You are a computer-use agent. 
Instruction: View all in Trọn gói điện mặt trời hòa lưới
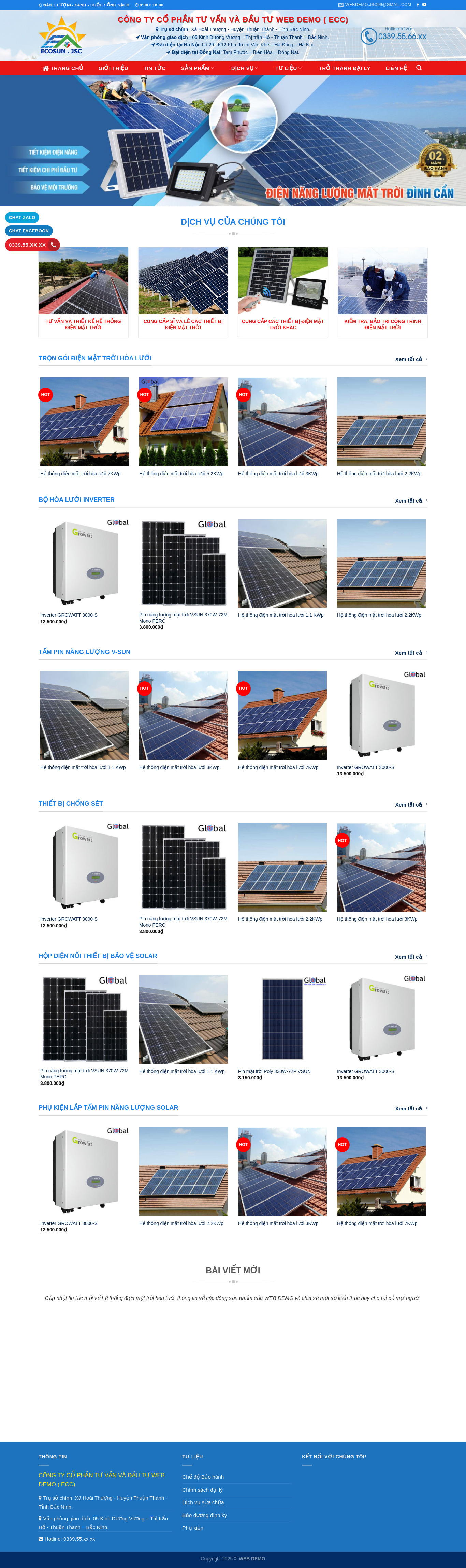pos(411,359)
